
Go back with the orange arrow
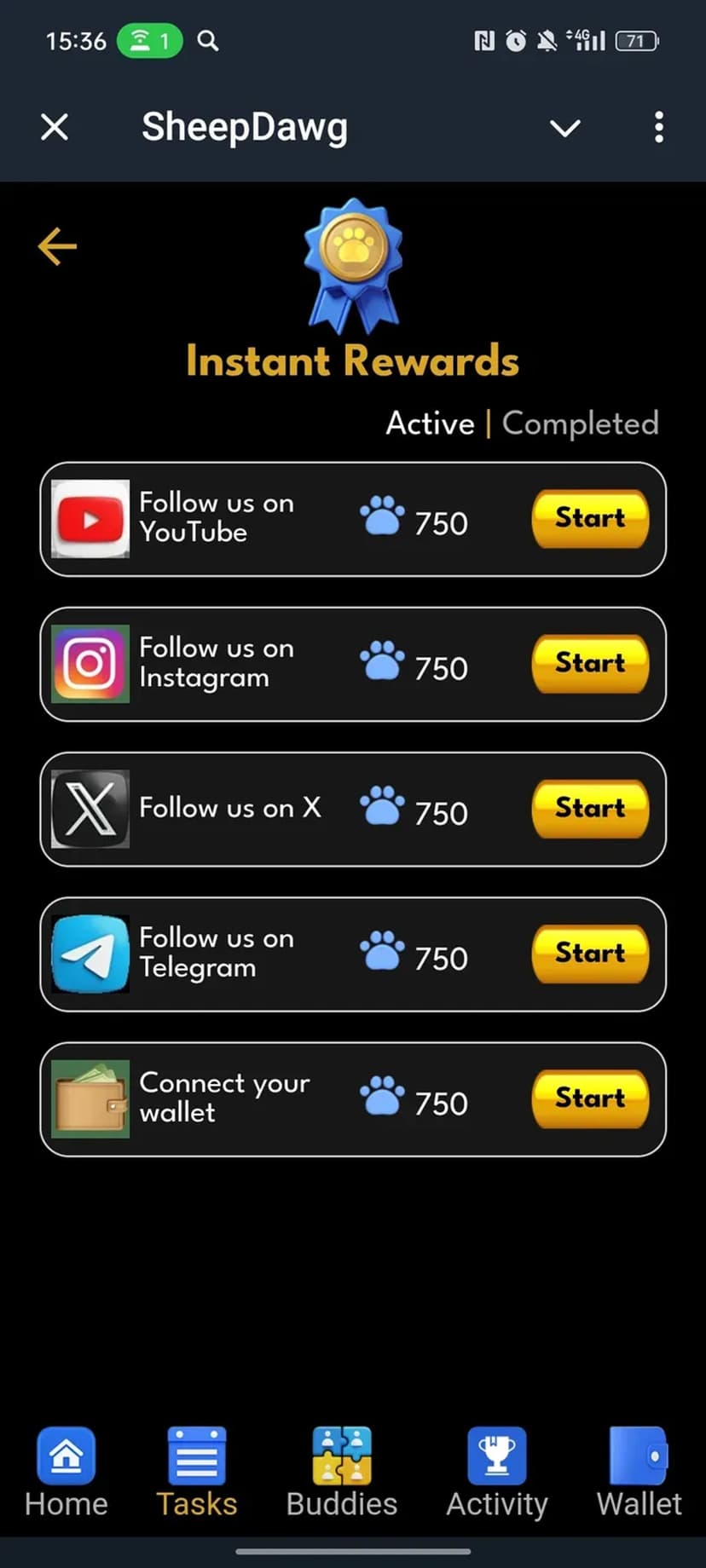coord(58,246)
